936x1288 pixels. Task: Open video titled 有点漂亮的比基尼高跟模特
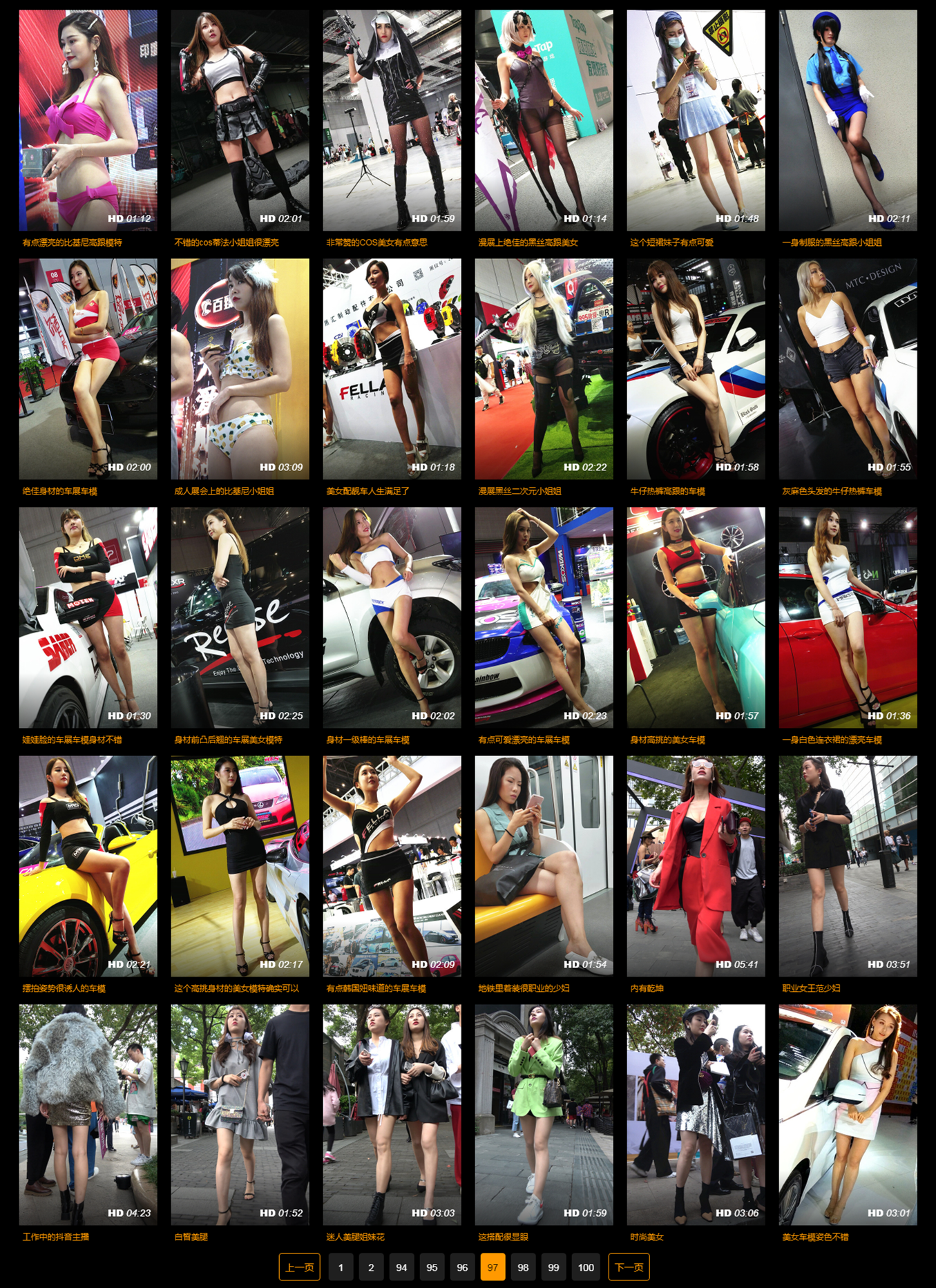[88, 121]
